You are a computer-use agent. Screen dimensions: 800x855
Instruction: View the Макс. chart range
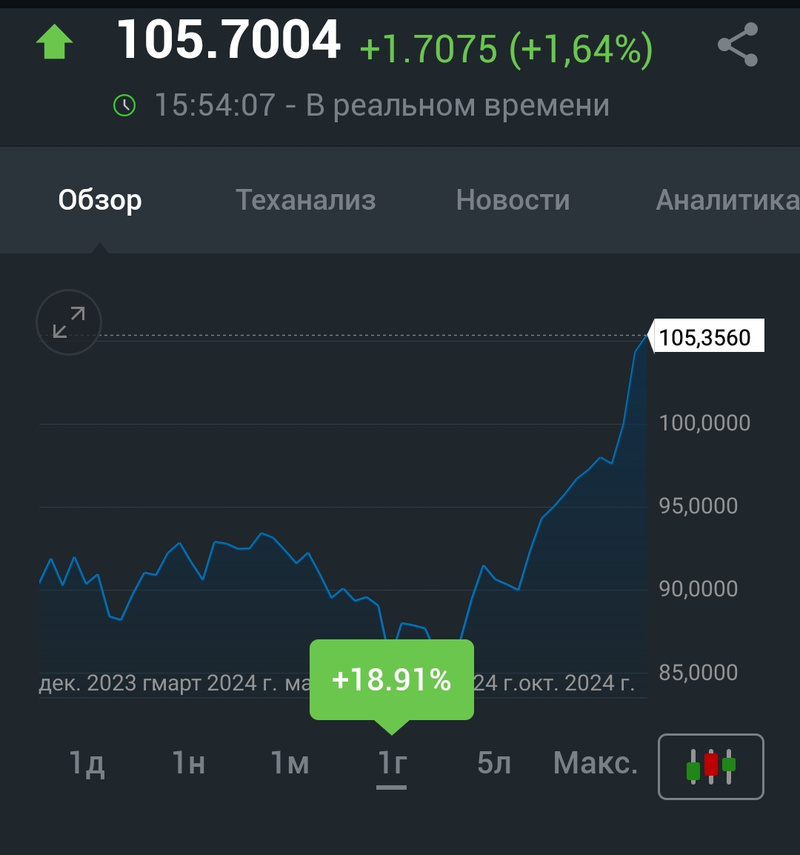click(595, 764)
